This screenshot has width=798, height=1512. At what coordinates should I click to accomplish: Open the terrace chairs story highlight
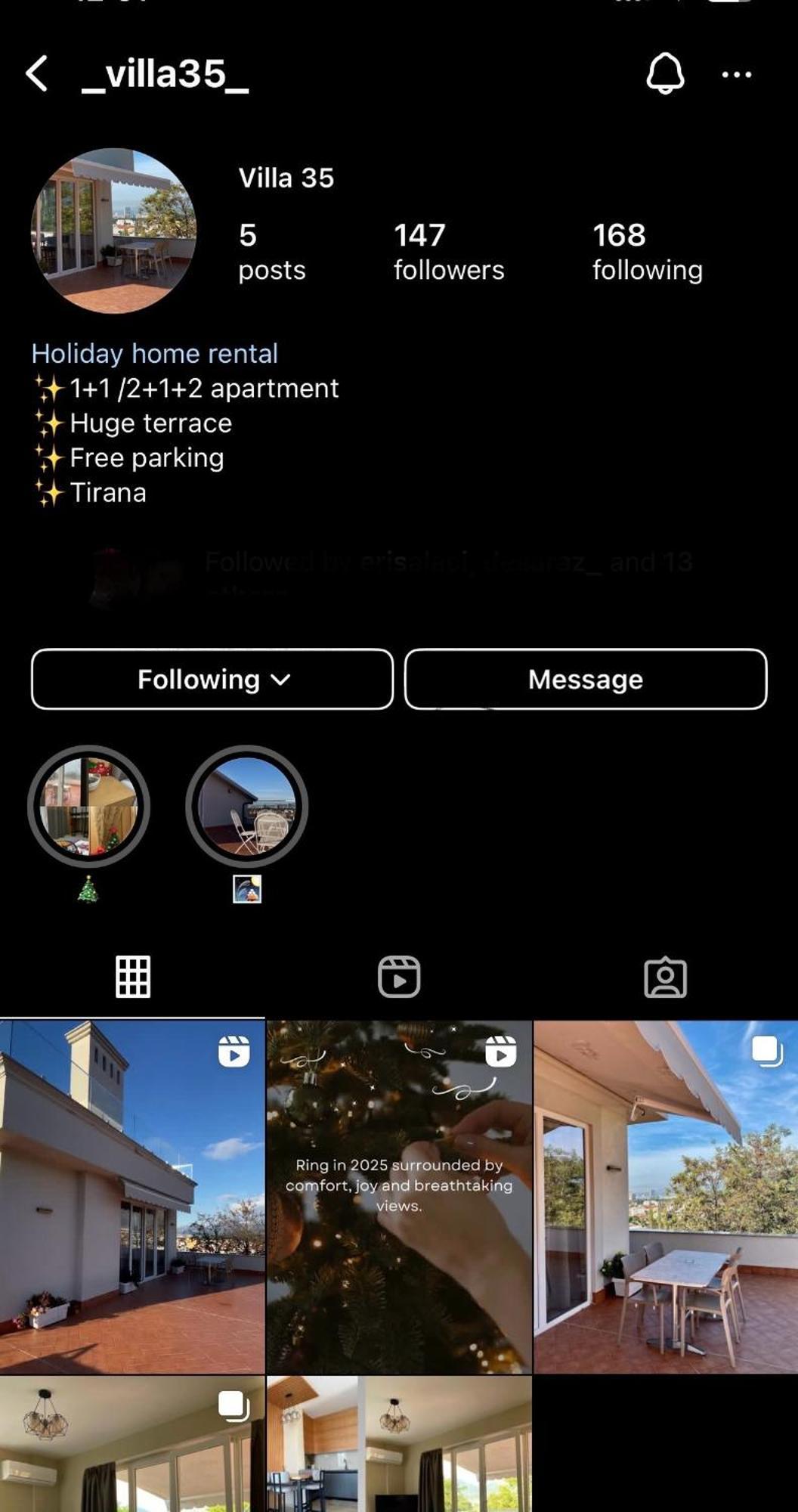coord(246,807)
